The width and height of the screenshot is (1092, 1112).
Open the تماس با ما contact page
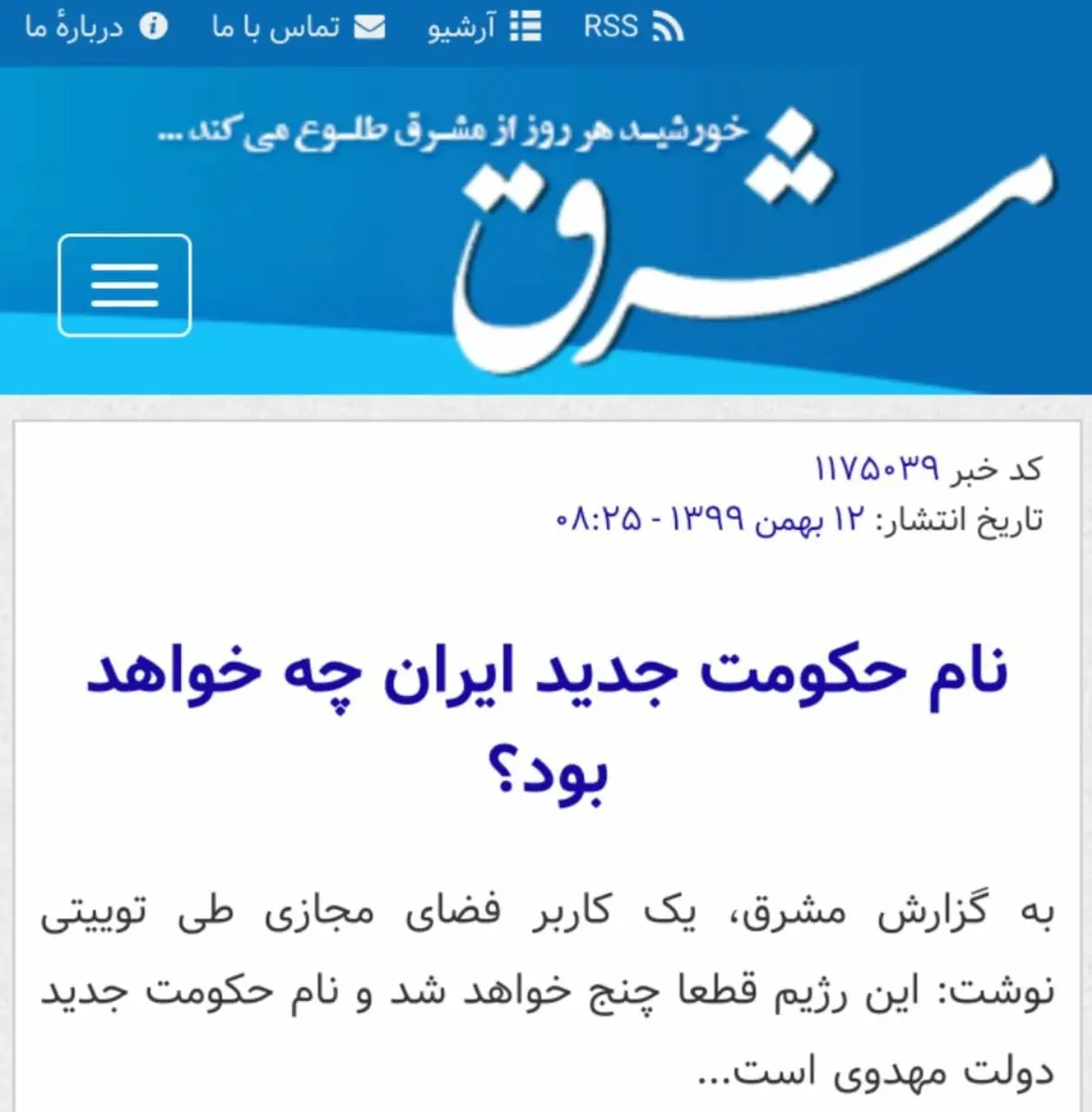[298, 28]
